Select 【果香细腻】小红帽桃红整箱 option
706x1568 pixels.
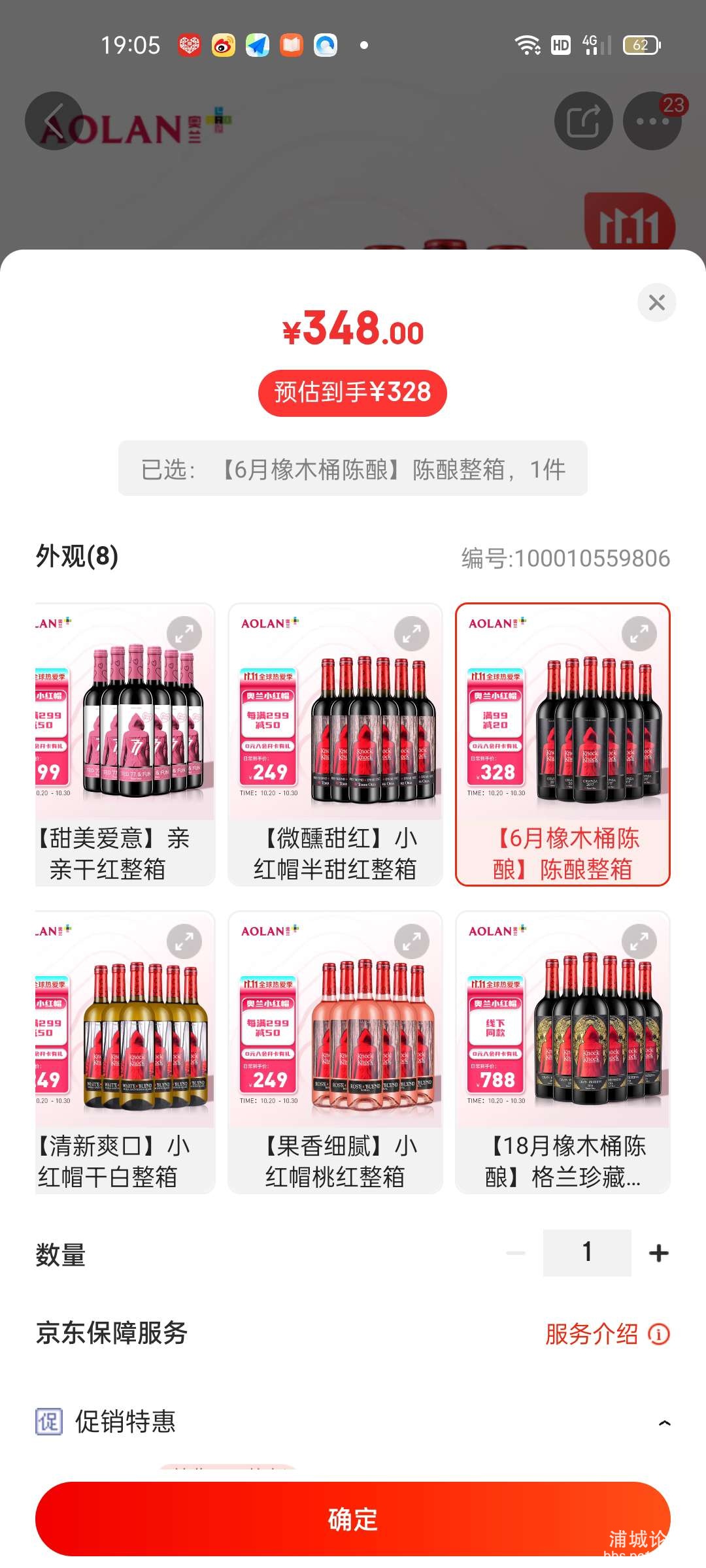coord(335,1052)
